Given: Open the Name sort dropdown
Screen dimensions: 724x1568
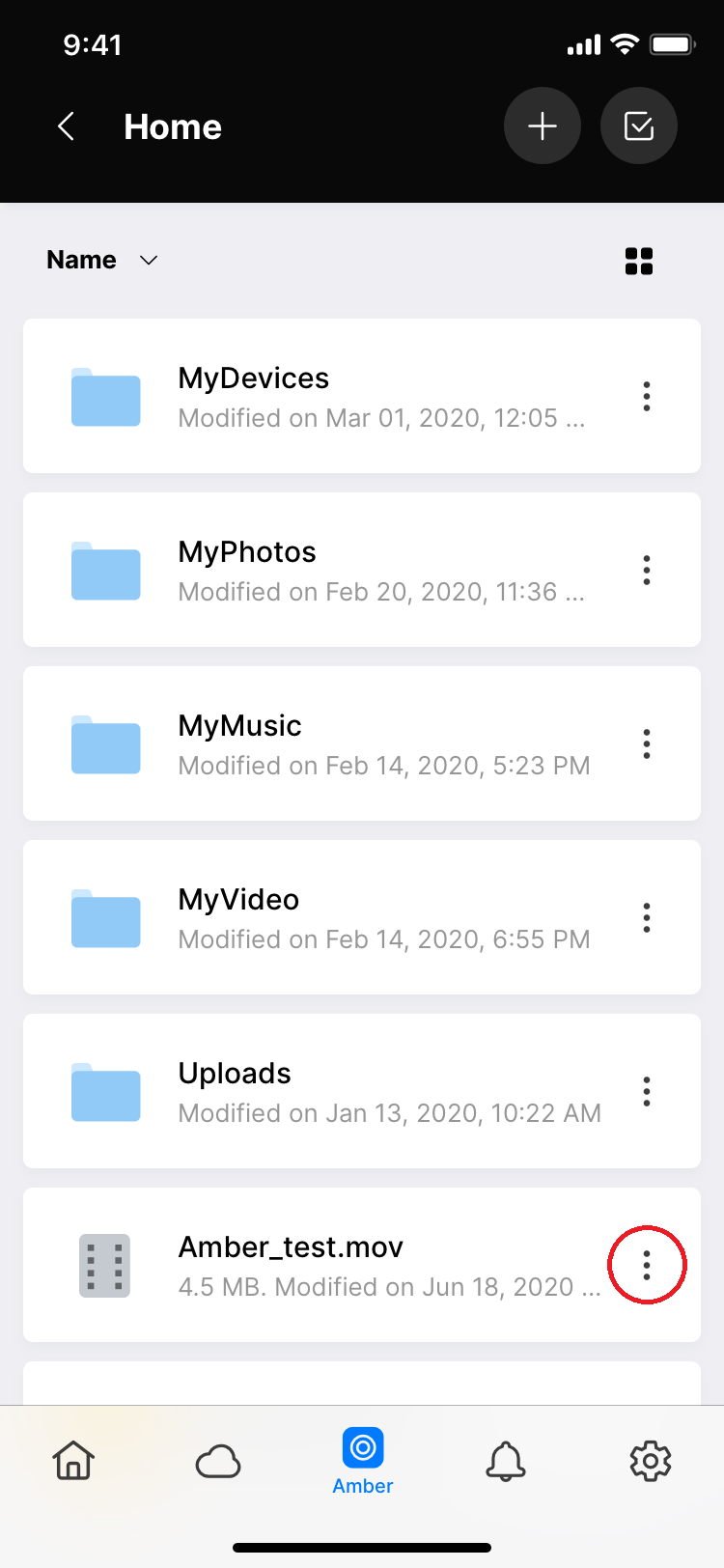Looking at the screenshot, I should pyautogui.click(x=102, y=260).
